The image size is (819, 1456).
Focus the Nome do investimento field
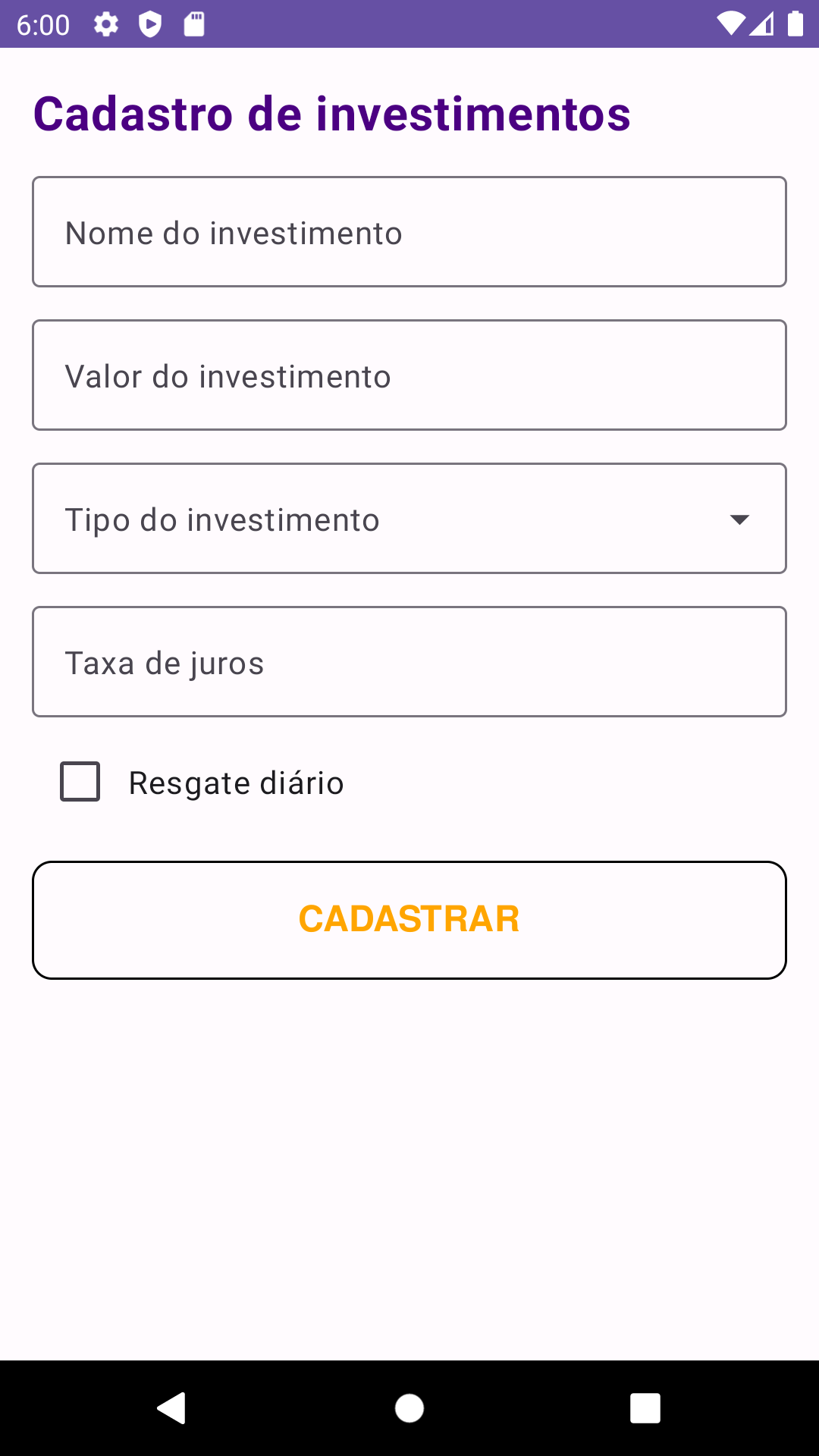[x=409, y=231]
